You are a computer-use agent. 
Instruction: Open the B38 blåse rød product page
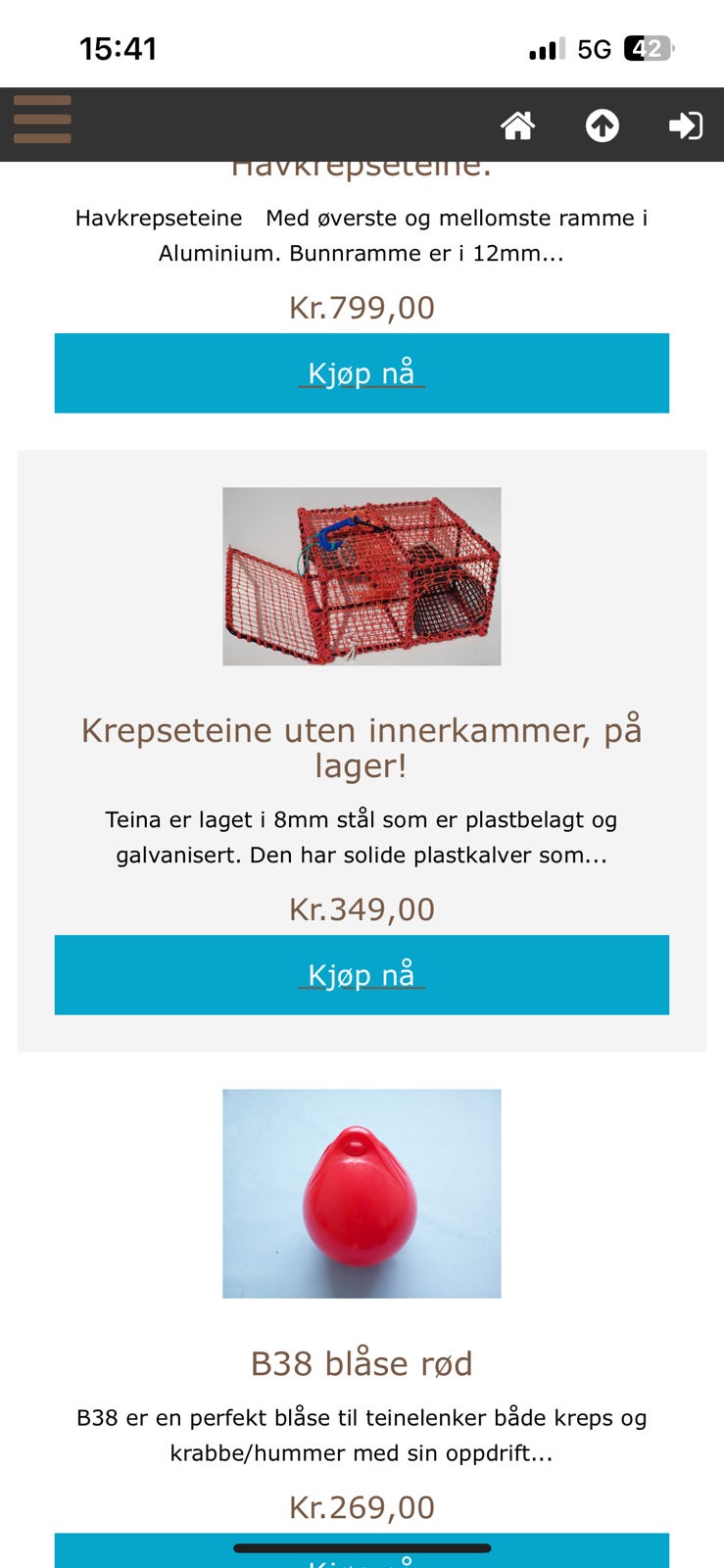click(x=362, y=1362)
